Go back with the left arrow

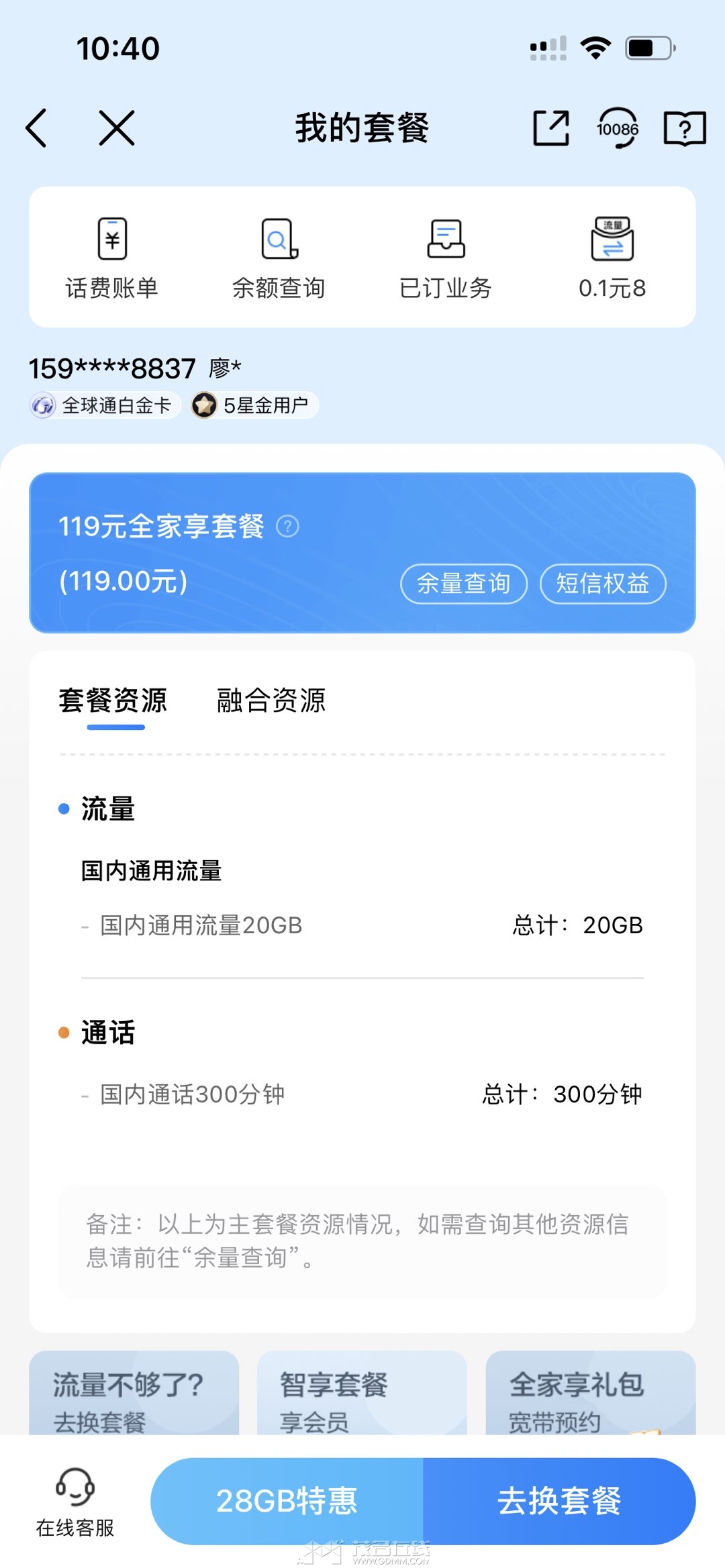click(x=37, y=127)
